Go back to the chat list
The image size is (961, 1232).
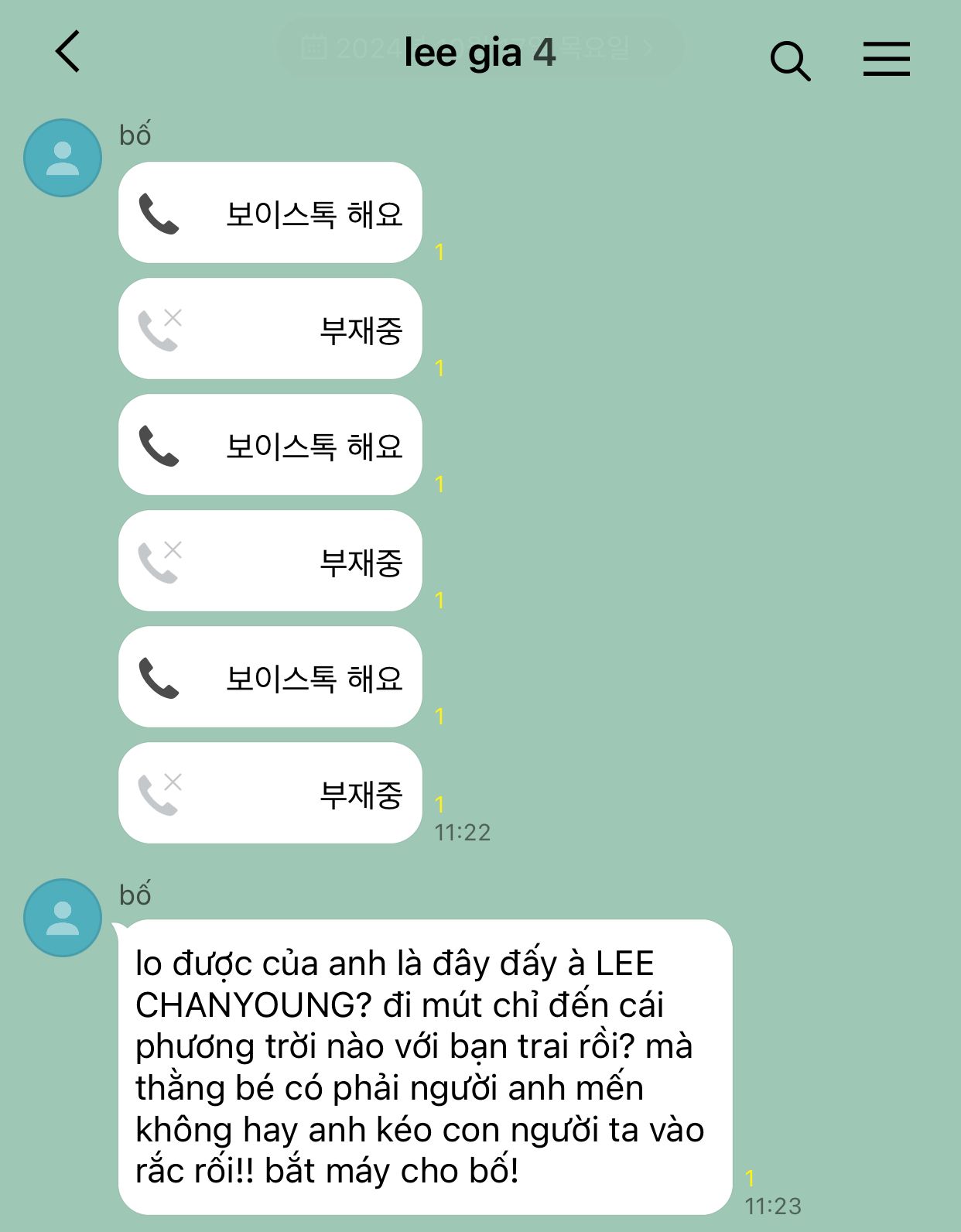[x=68, y=52]
